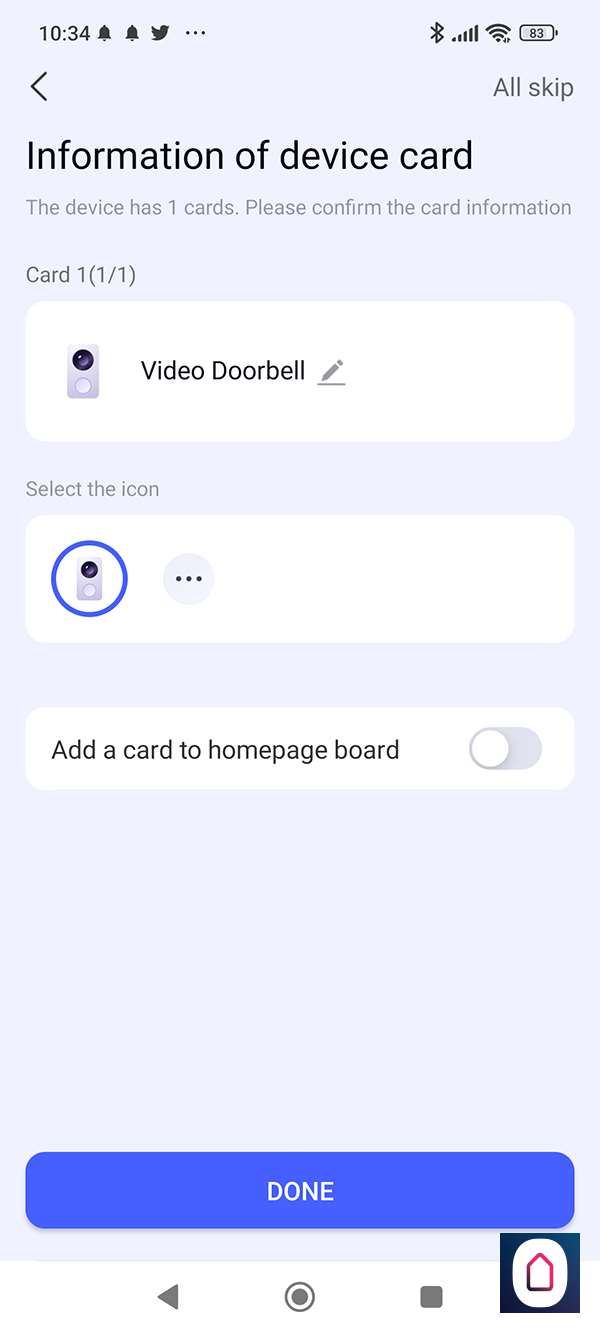The image size is (600, 1333).
Task: Confirm with the DONE button
Action: pyautogui.click(x=300, y=1191)
